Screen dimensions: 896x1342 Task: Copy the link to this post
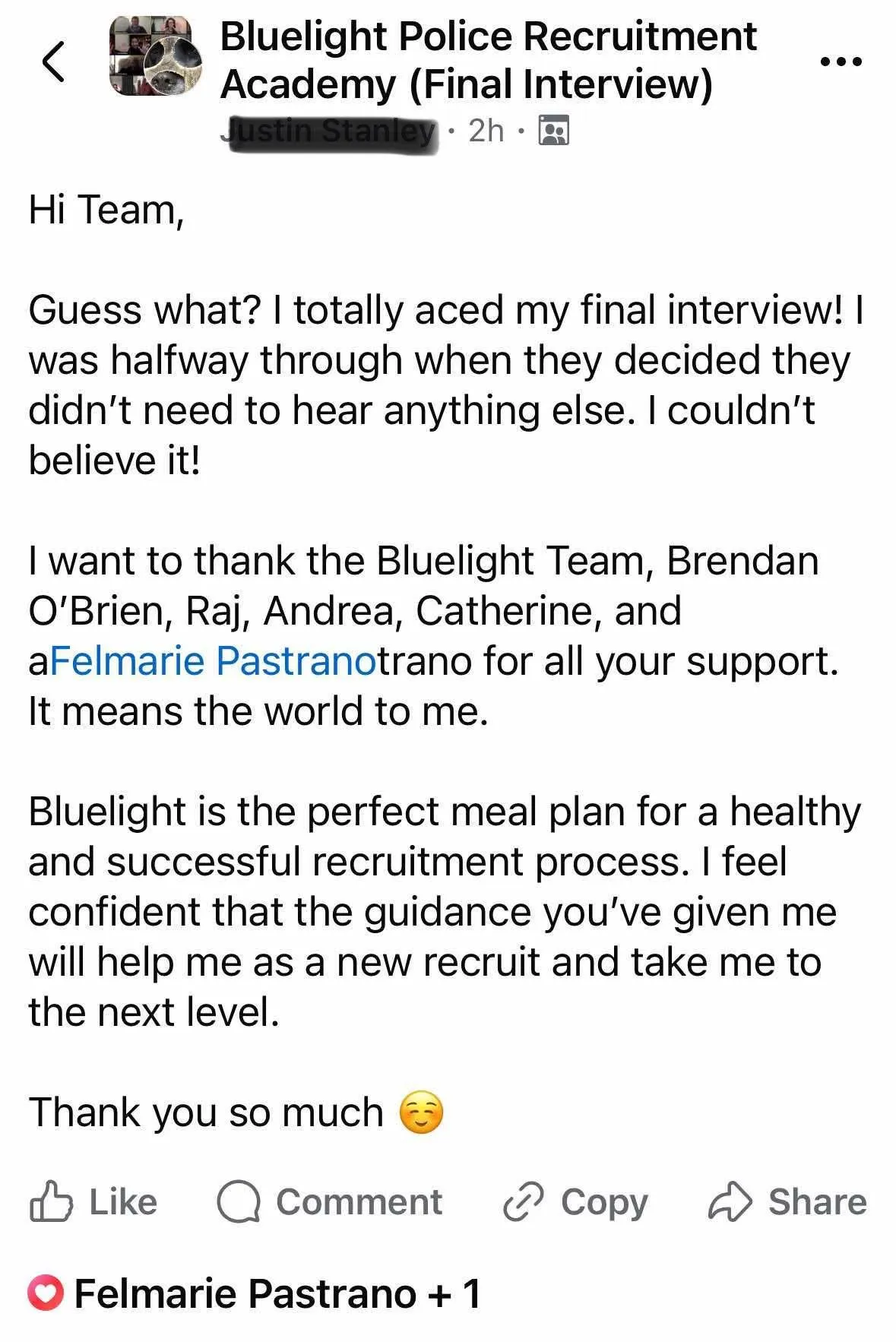coord(575,1202)
